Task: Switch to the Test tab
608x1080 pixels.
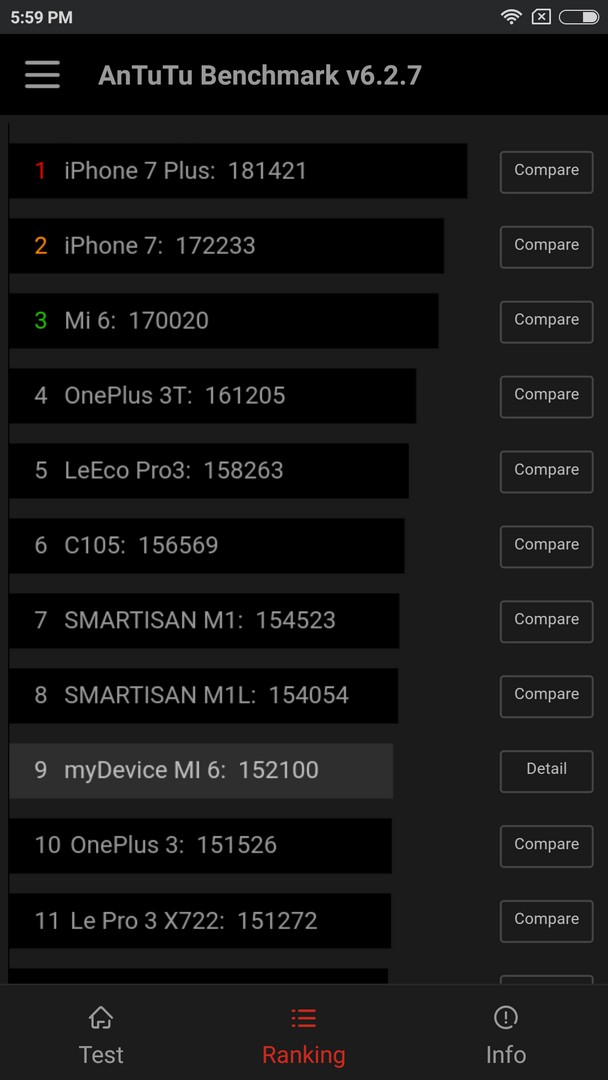Action: click(x=101, y=1035)
